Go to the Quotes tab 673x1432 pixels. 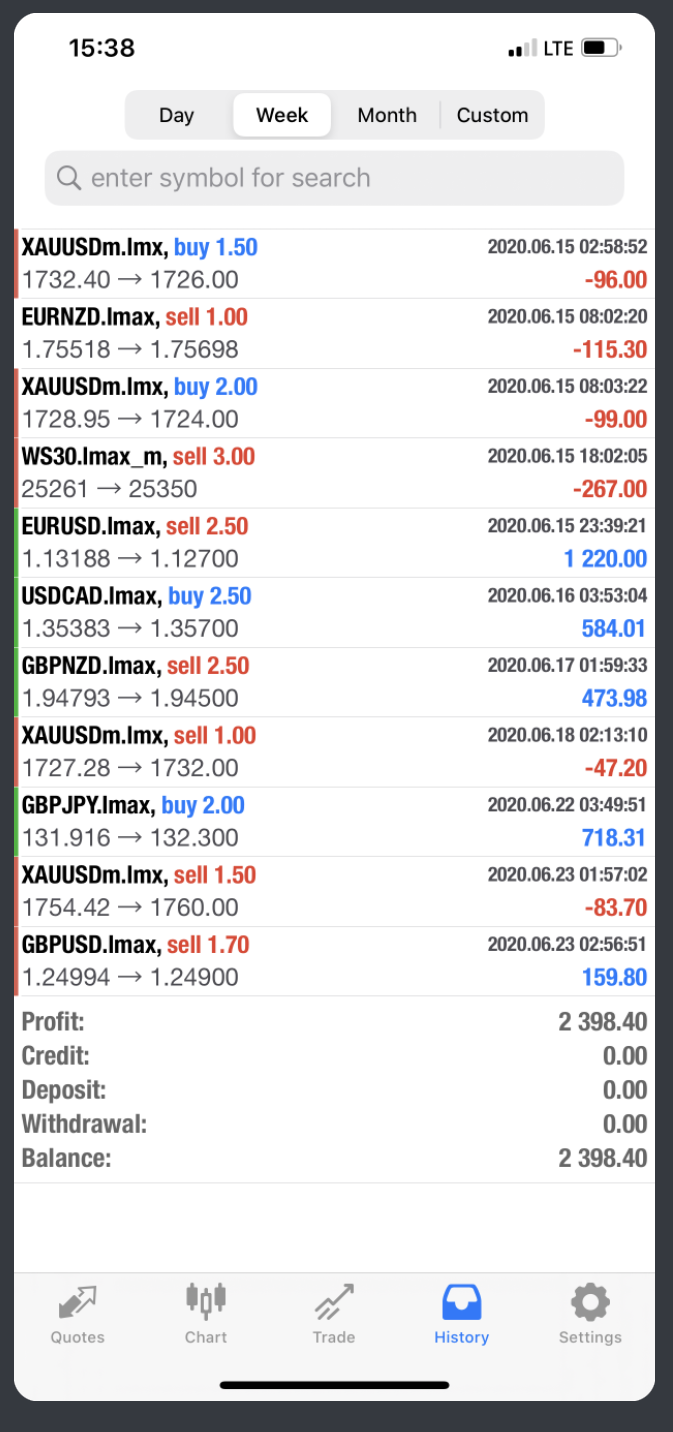[77, 1313]
